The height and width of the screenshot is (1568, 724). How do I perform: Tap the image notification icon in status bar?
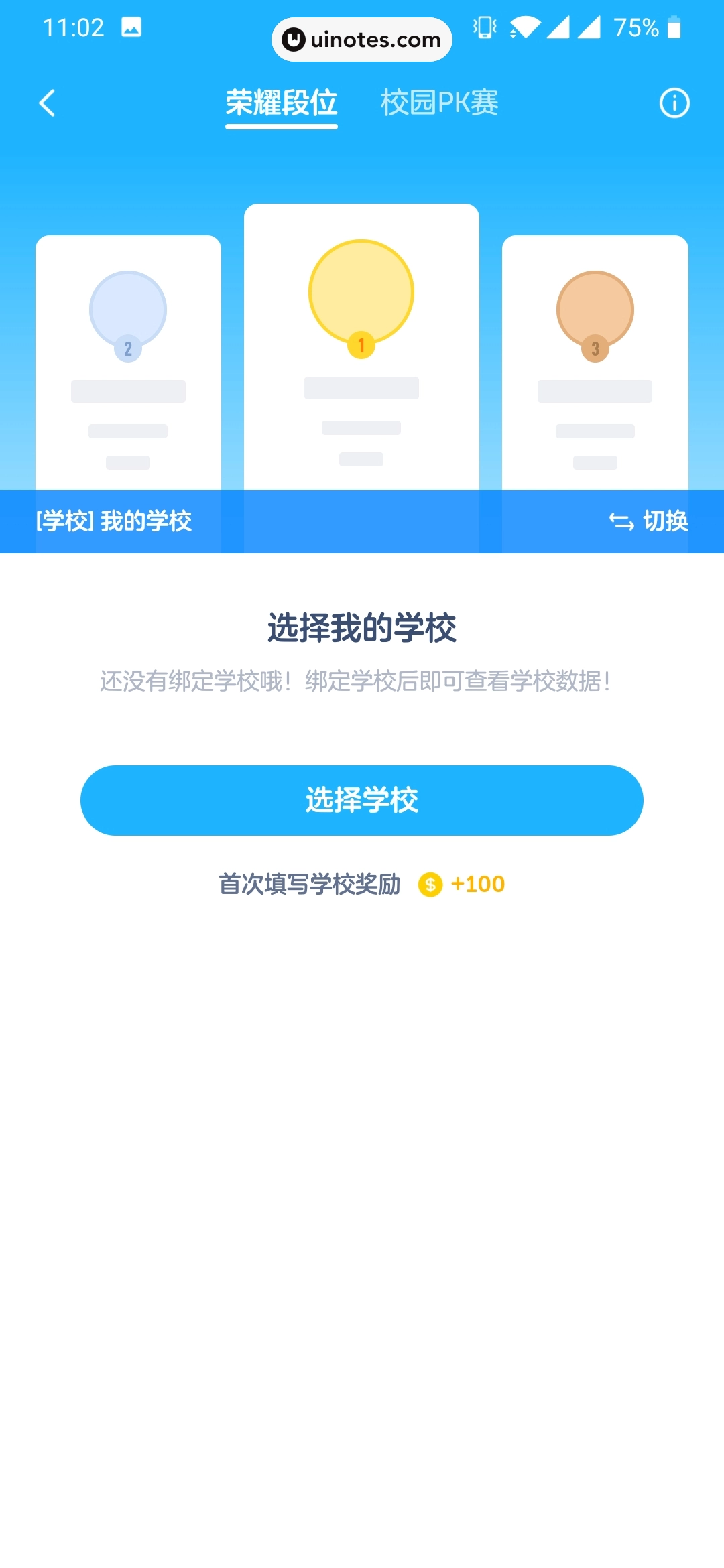point(133,27)
